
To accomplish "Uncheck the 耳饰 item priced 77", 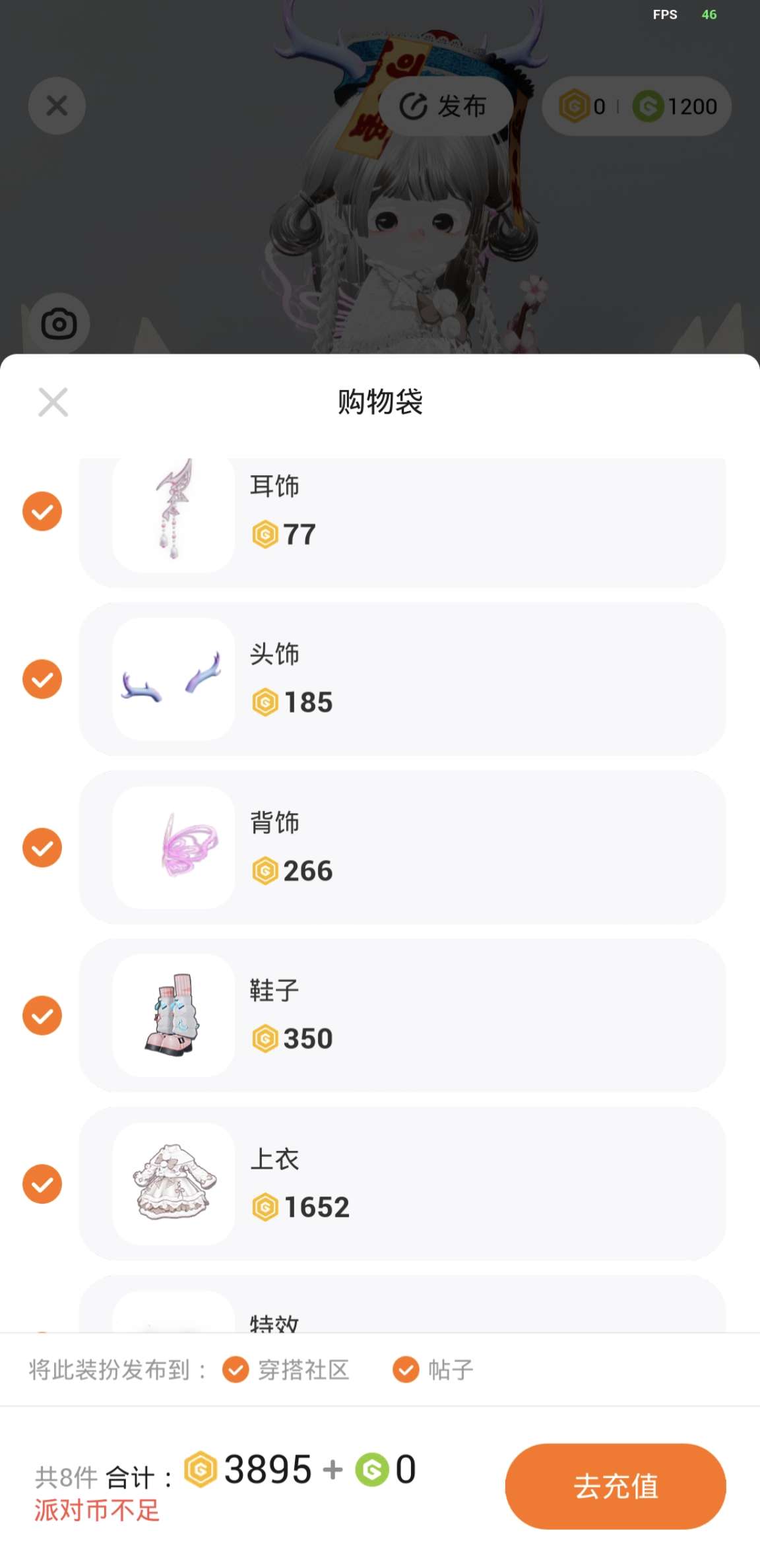I will (x=42, y=511).
